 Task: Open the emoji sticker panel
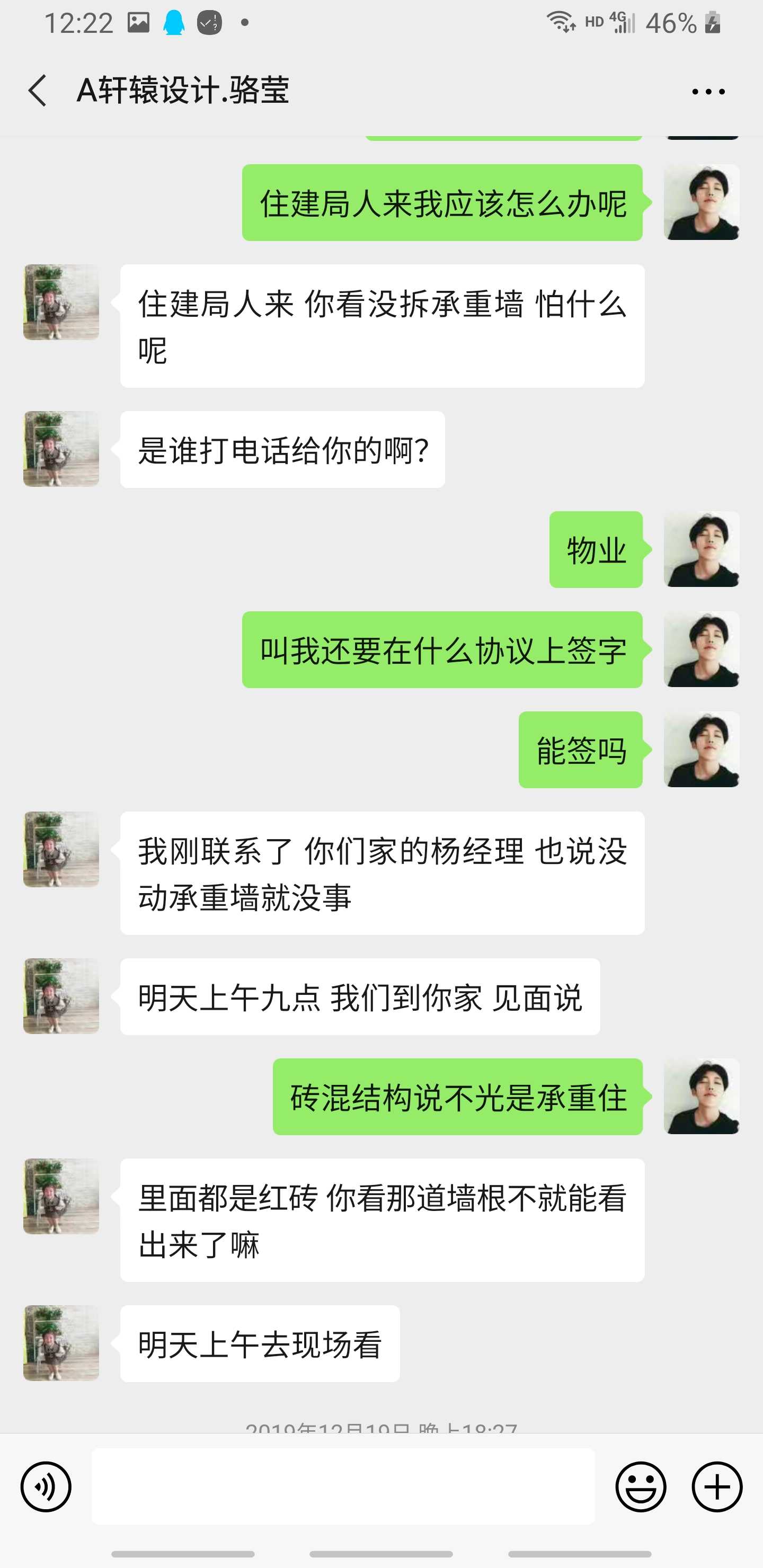pyautogui.click(x=641, y=1486)
